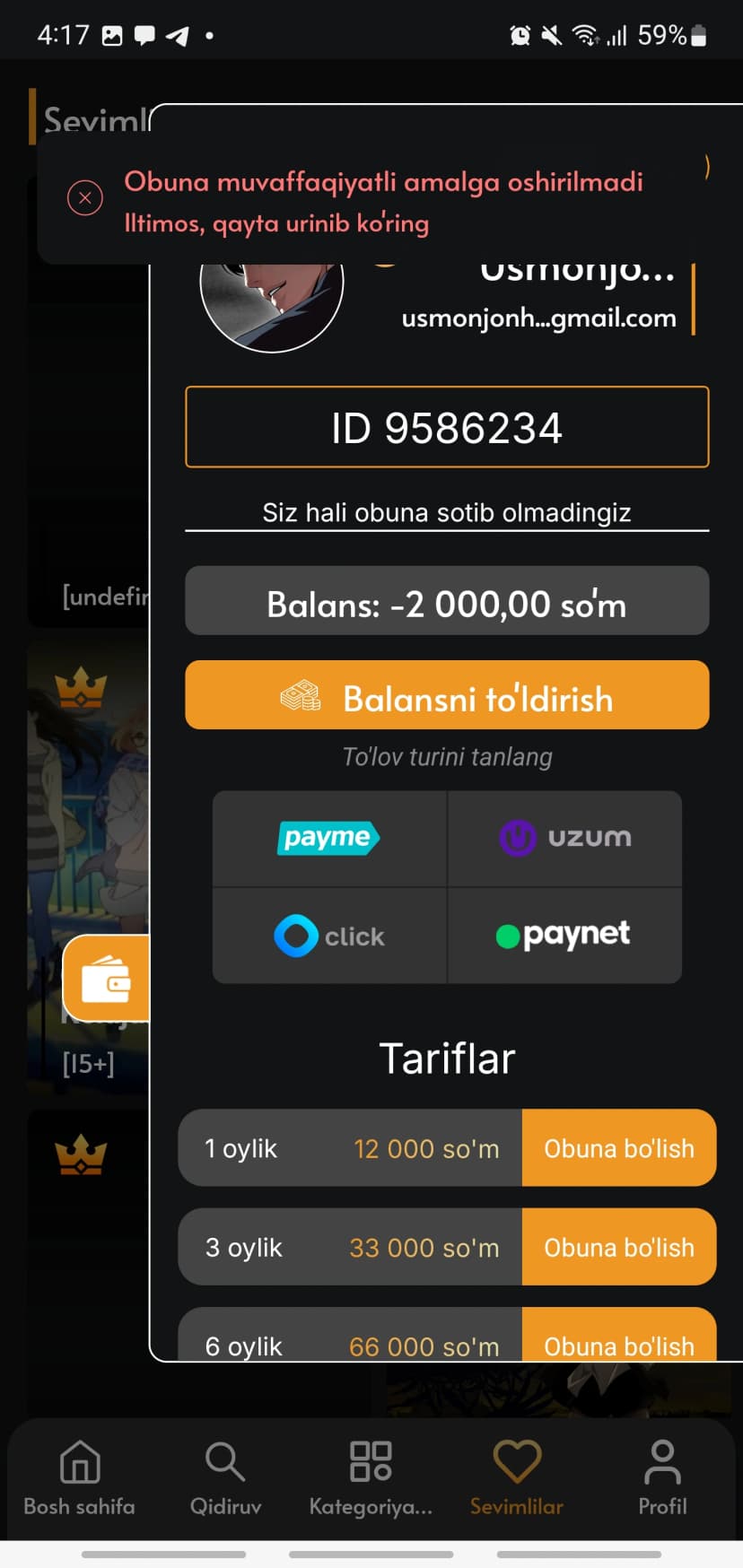Viewport: 743px width, 1568px height.
Task: Subscribe to the 3 oylik tariff
Action: tap(618, 1247)
